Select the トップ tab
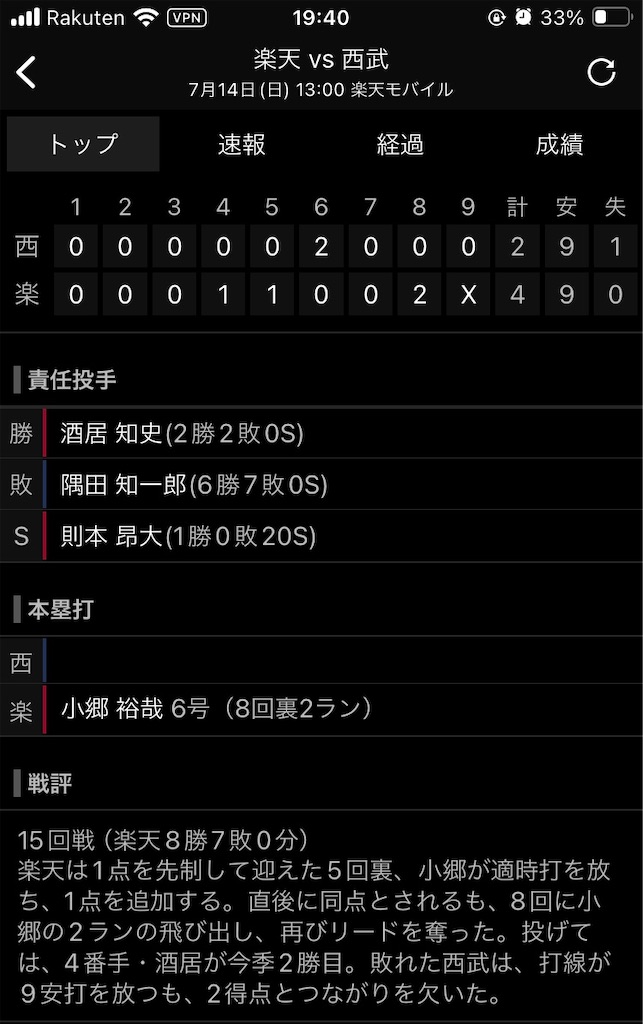Screen dimensions: 643x1024 pyautogui.click(x=83, y=144)
